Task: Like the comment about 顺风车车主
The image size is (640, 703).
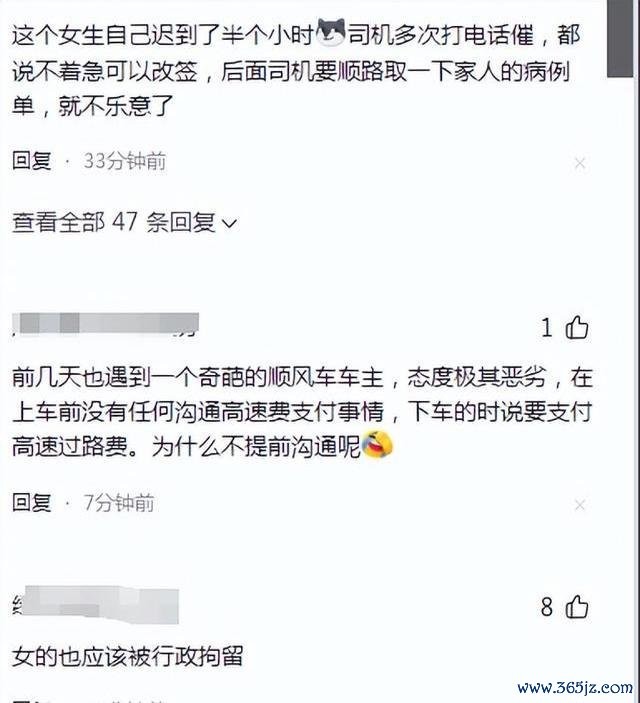Action: [577, 327]
